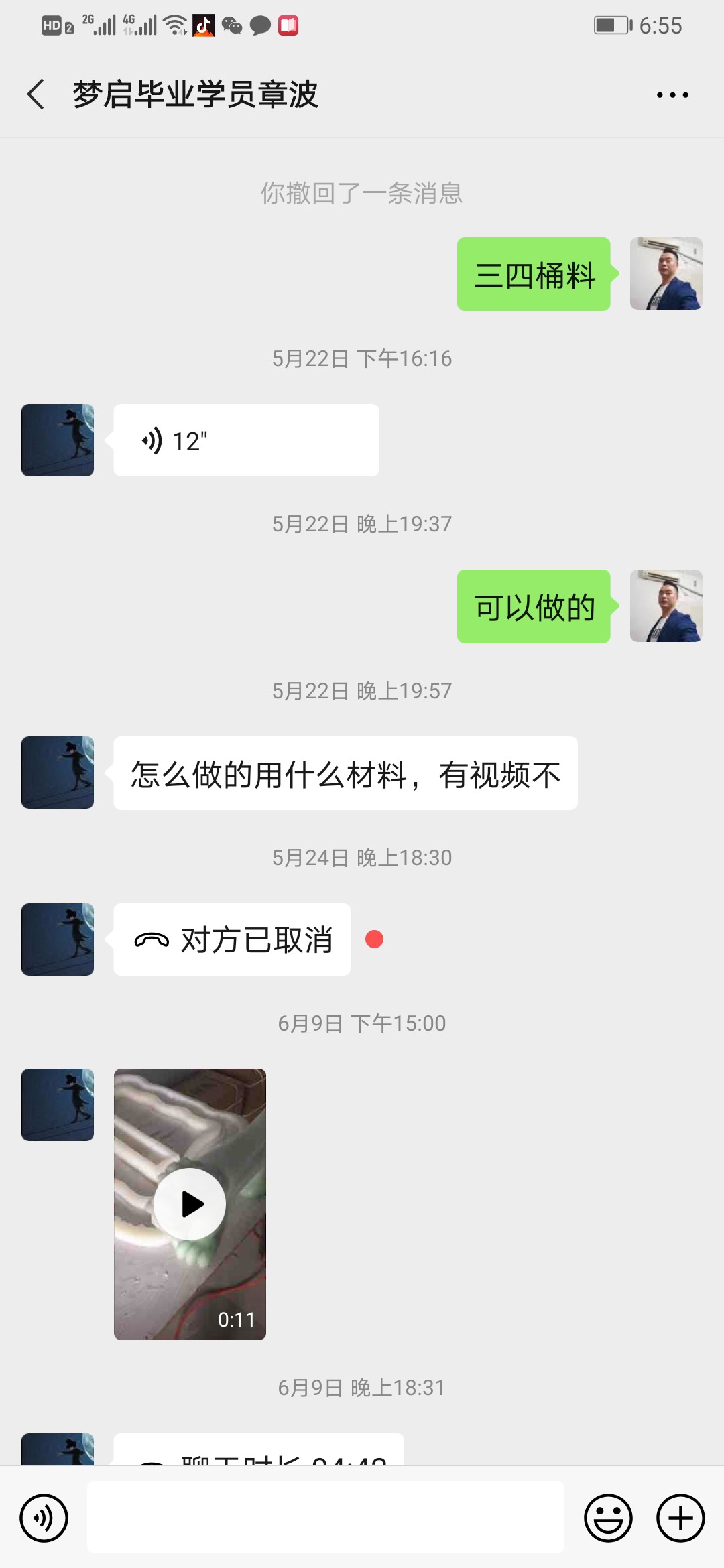Select the 可以做的 message bubble

[533, 606]
